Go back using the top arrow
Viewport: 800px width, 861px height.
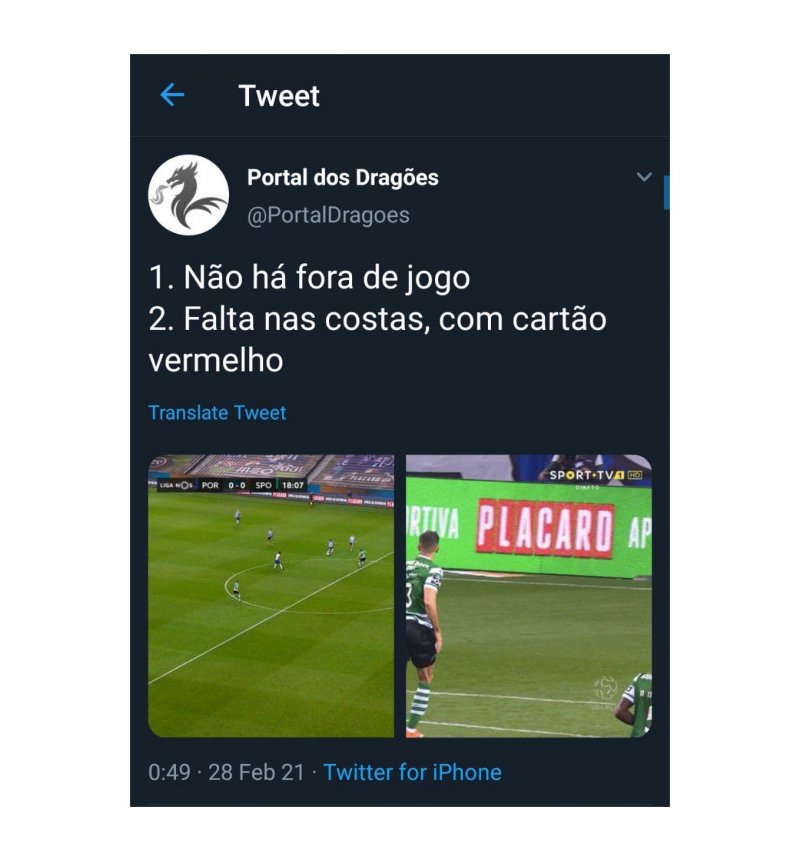click(172, 96)
